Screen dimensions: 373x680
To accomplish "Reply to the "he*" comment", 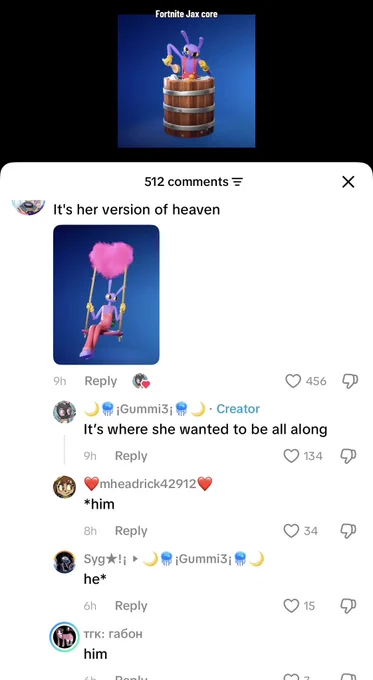I will tap(131, 606).
